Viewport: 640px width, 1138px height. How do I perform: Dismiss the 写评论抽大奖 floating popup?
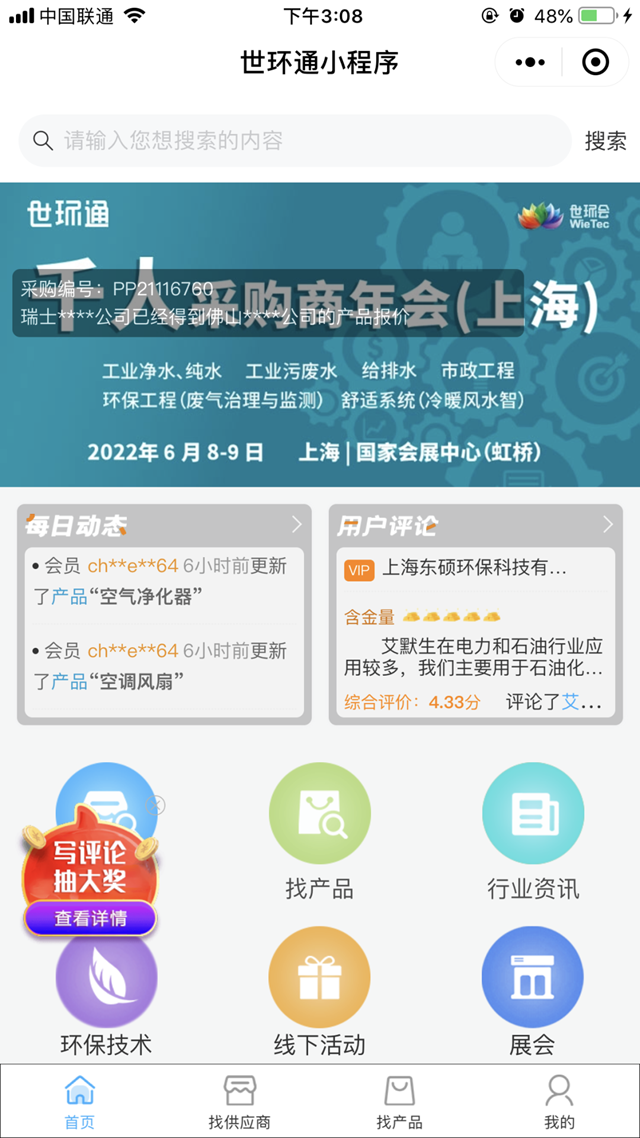pos(155,805)
